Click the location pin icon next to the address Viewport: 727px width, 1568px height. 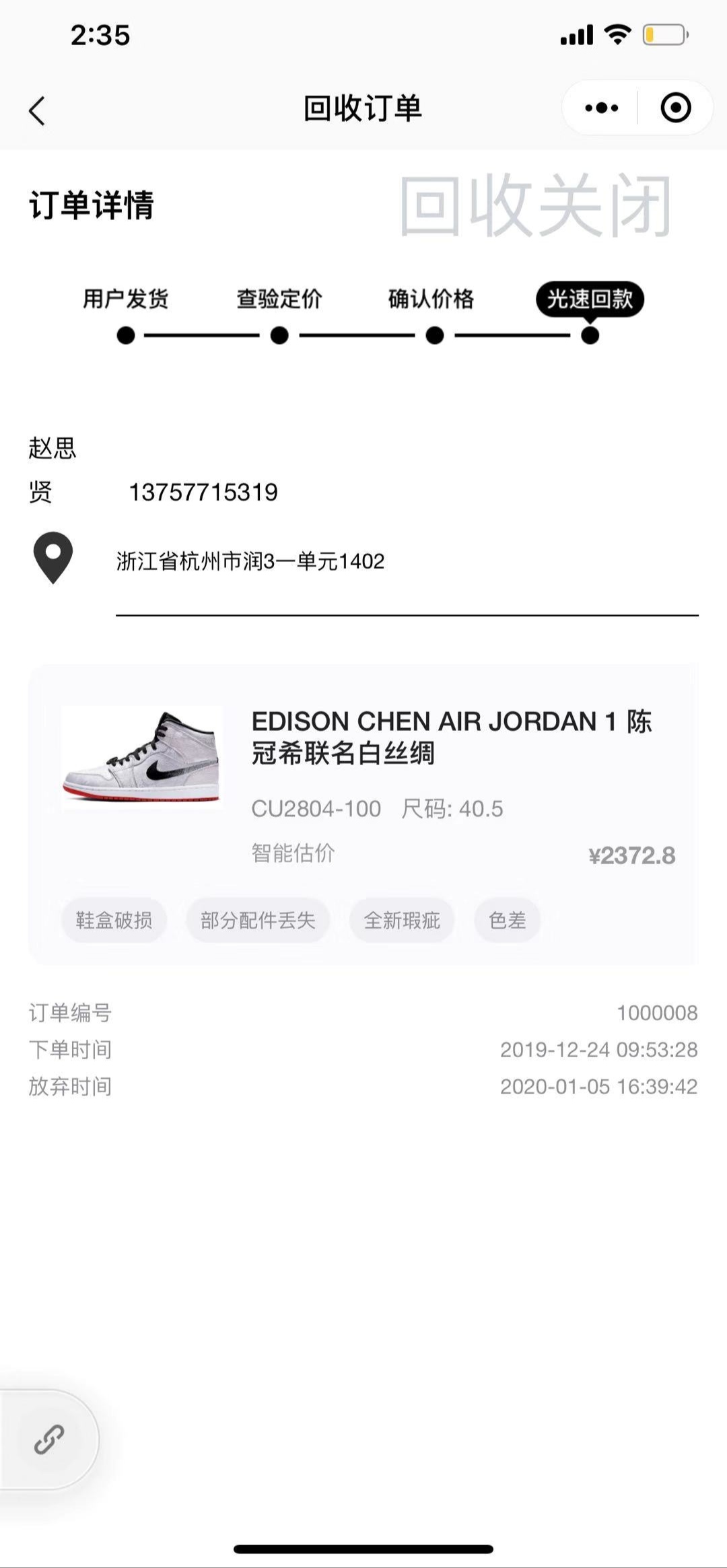(x=53, y=559)
